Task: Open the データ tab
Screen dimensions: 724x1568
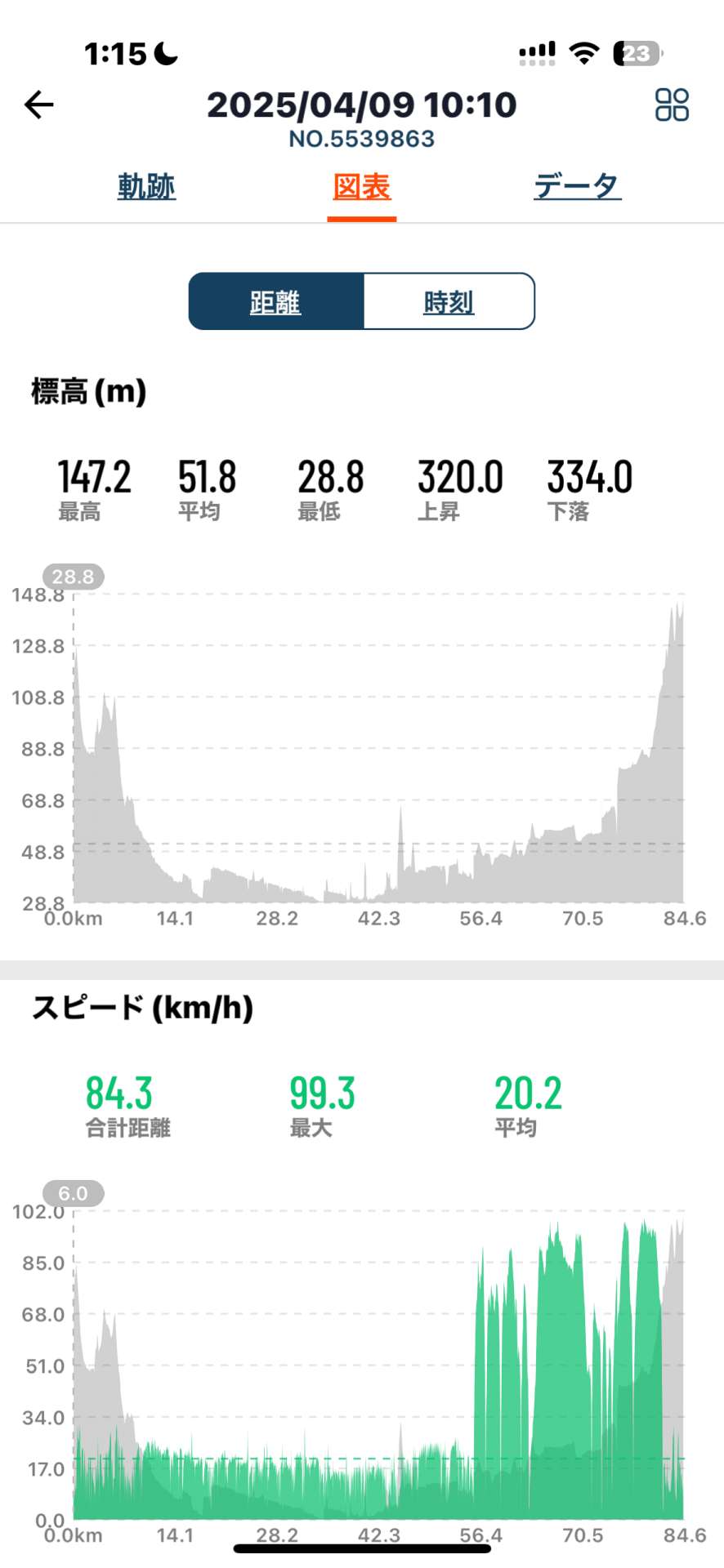Action: [x=577, y=187]
